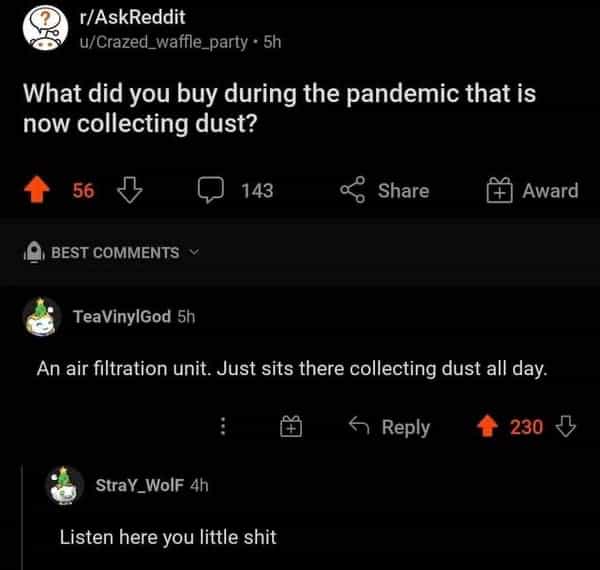Upvote TeaVinylGod's comment
Screen dimensions: 600x570
pyautogui.click(x=488, y=427)
